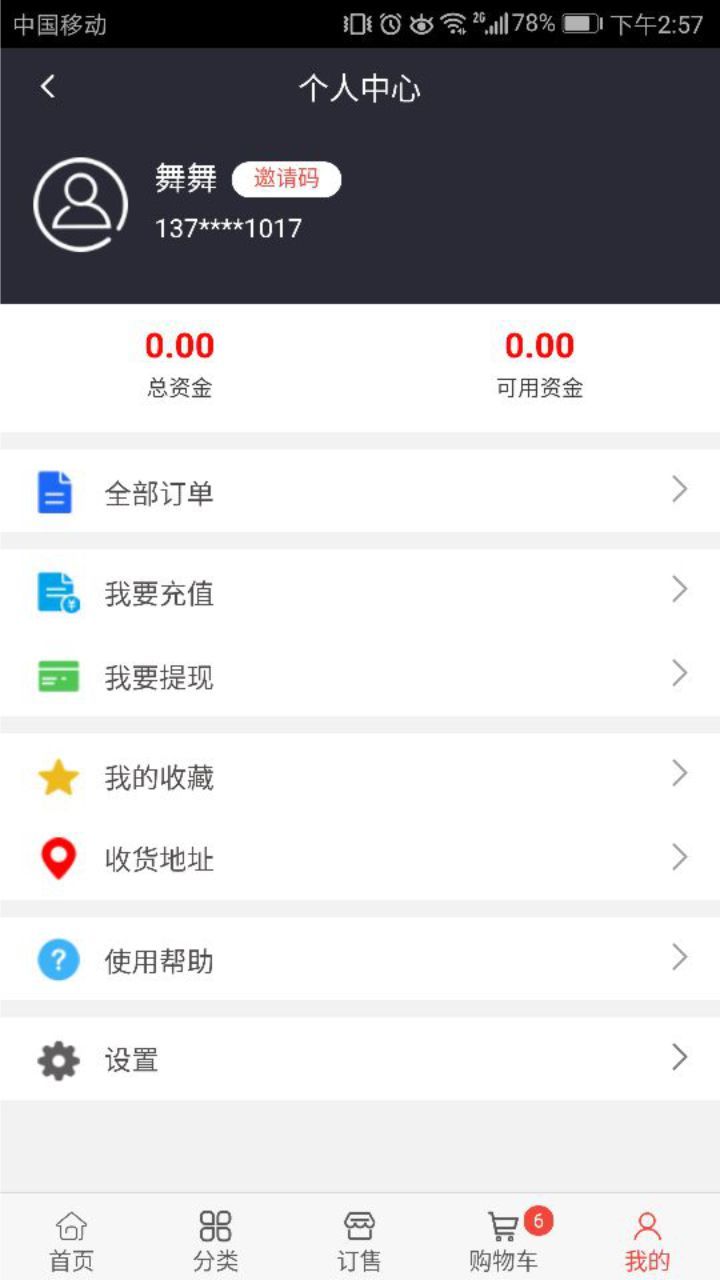720x1280 pixels.
Task: Expand 我的收藏 via its right chevron
Action: click(x=681, y=776)
